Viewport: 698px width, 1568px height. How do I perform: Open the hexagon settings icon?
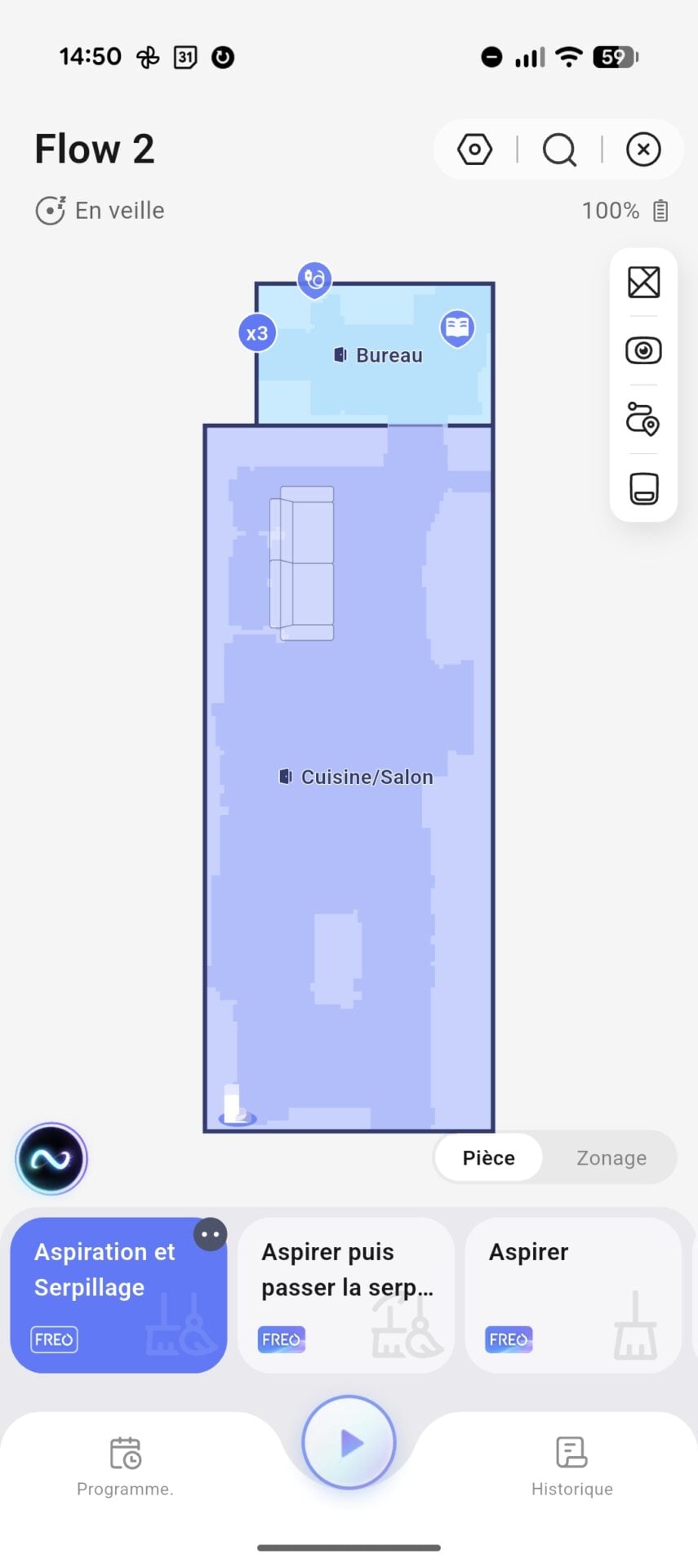(474, 149)
